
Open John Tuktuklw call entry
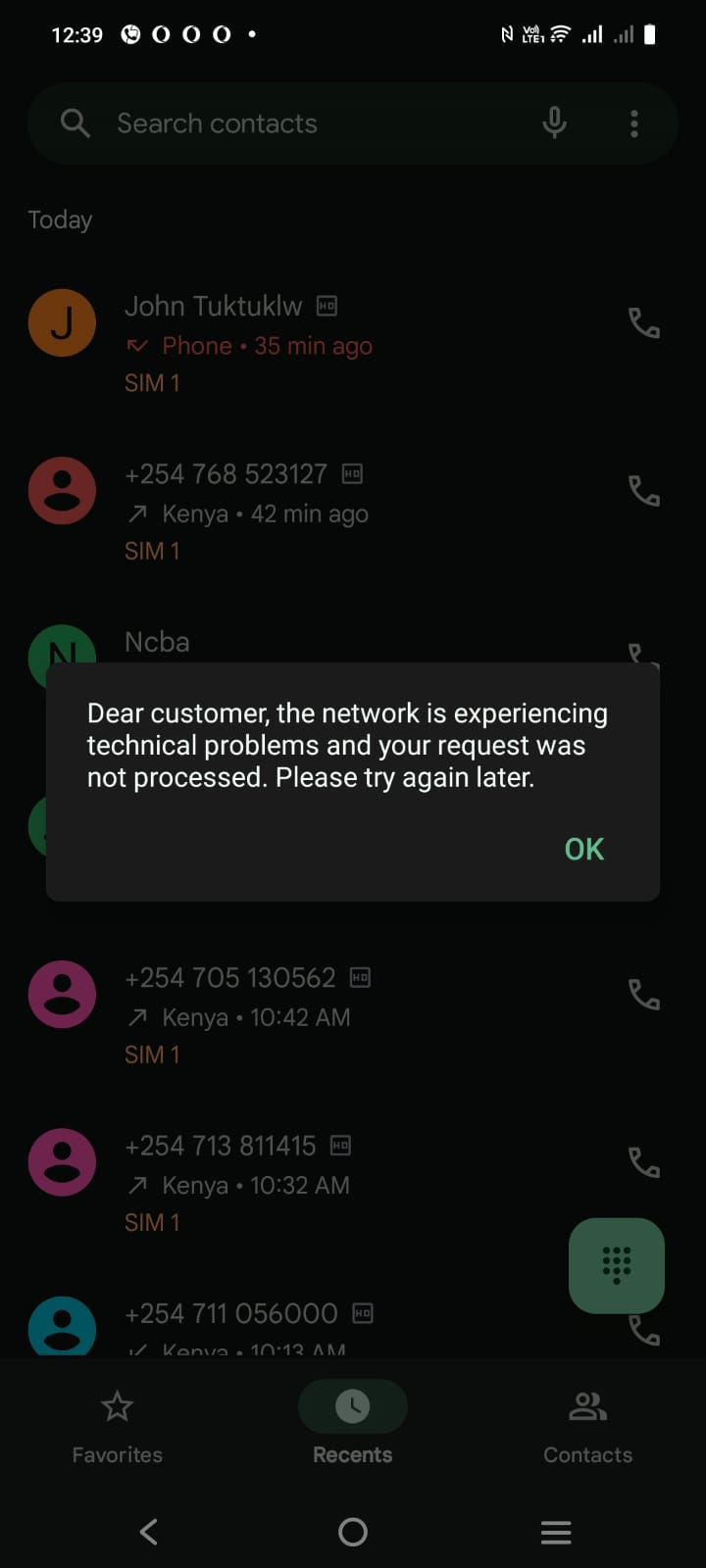(294, 343)
